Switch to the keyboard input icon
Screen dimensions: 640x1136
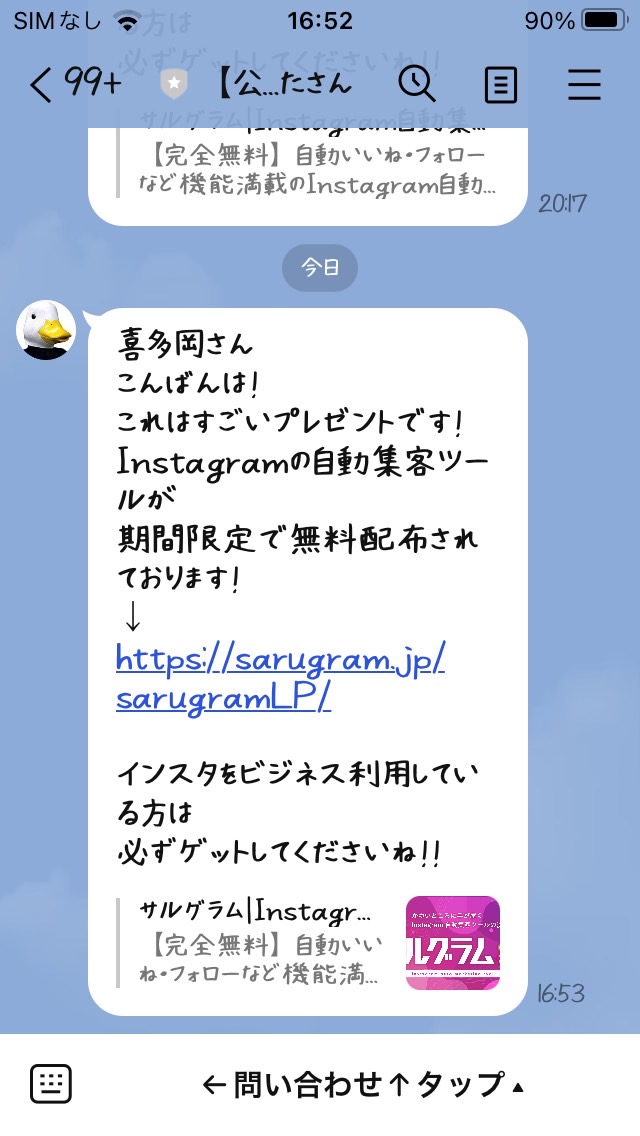coord(51,1084)
